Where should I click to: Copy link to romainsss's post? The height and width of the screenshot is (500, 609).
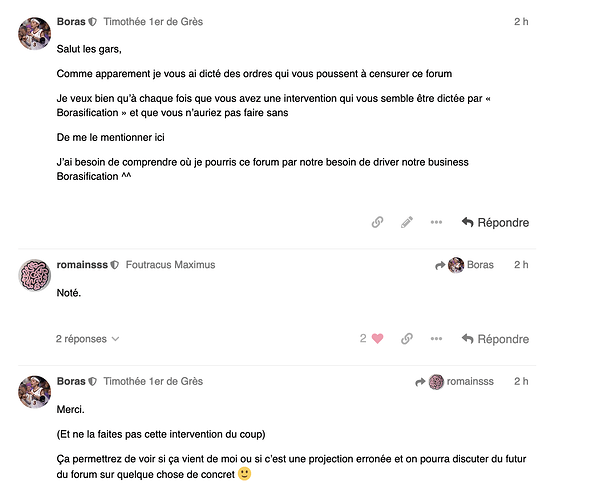[407, 339]
